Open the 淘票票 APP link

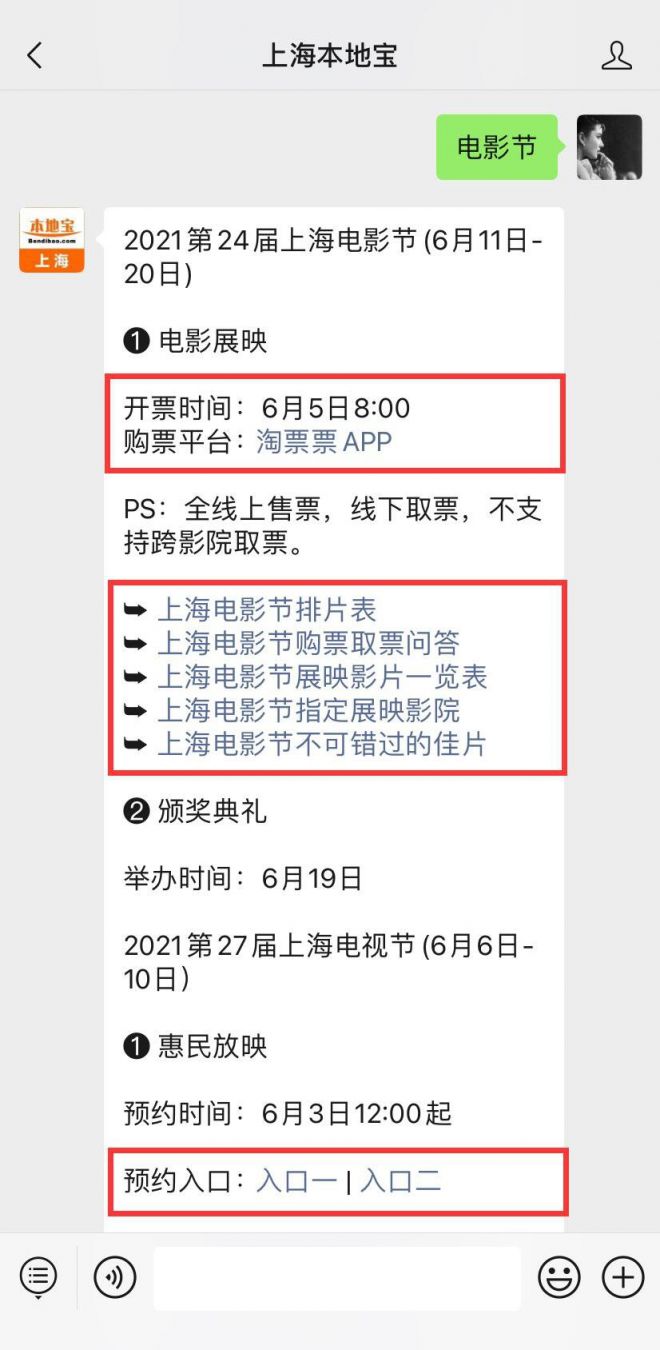point(323,441)
